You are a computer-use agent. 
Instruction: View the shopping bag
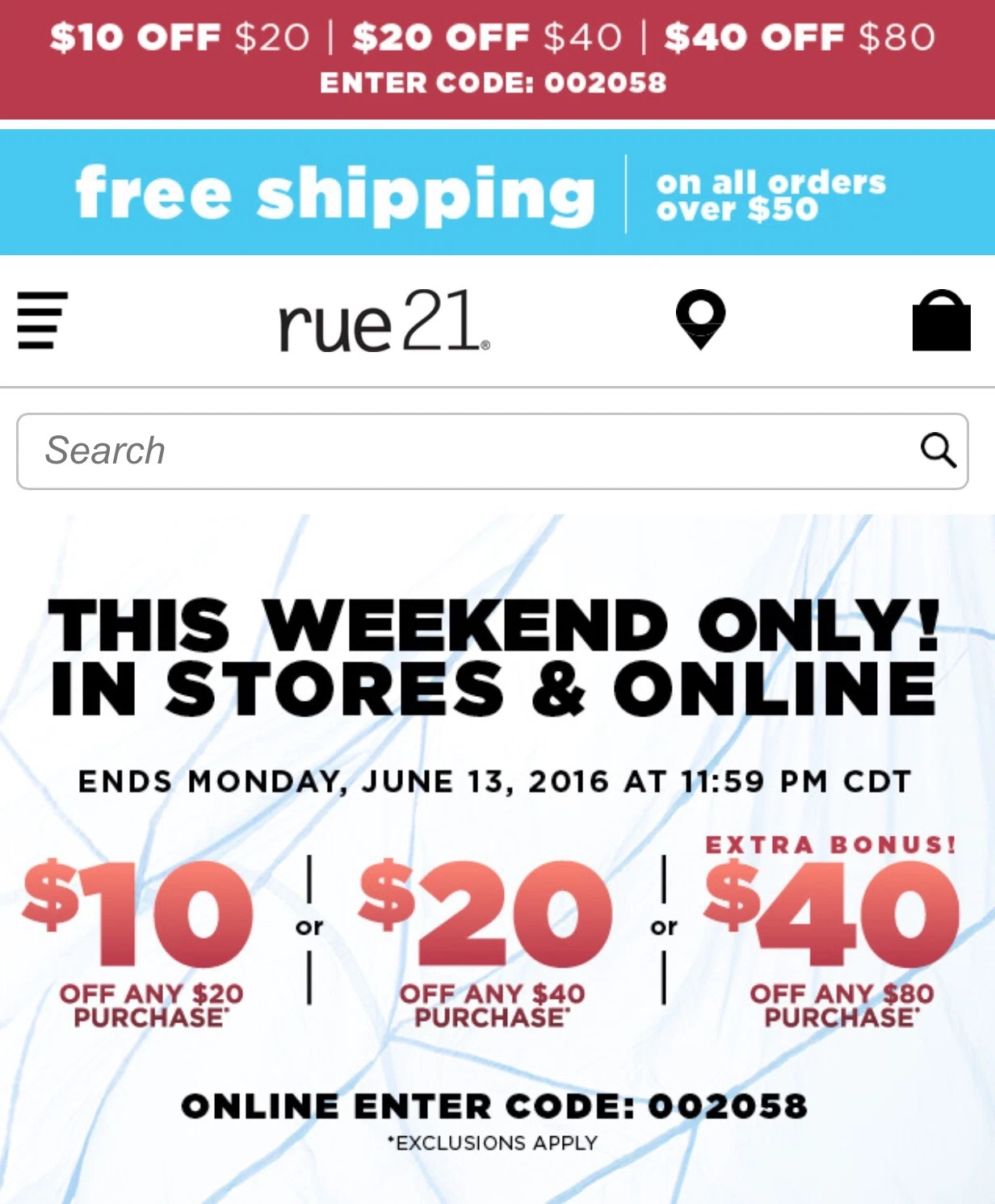click(941, 321)
